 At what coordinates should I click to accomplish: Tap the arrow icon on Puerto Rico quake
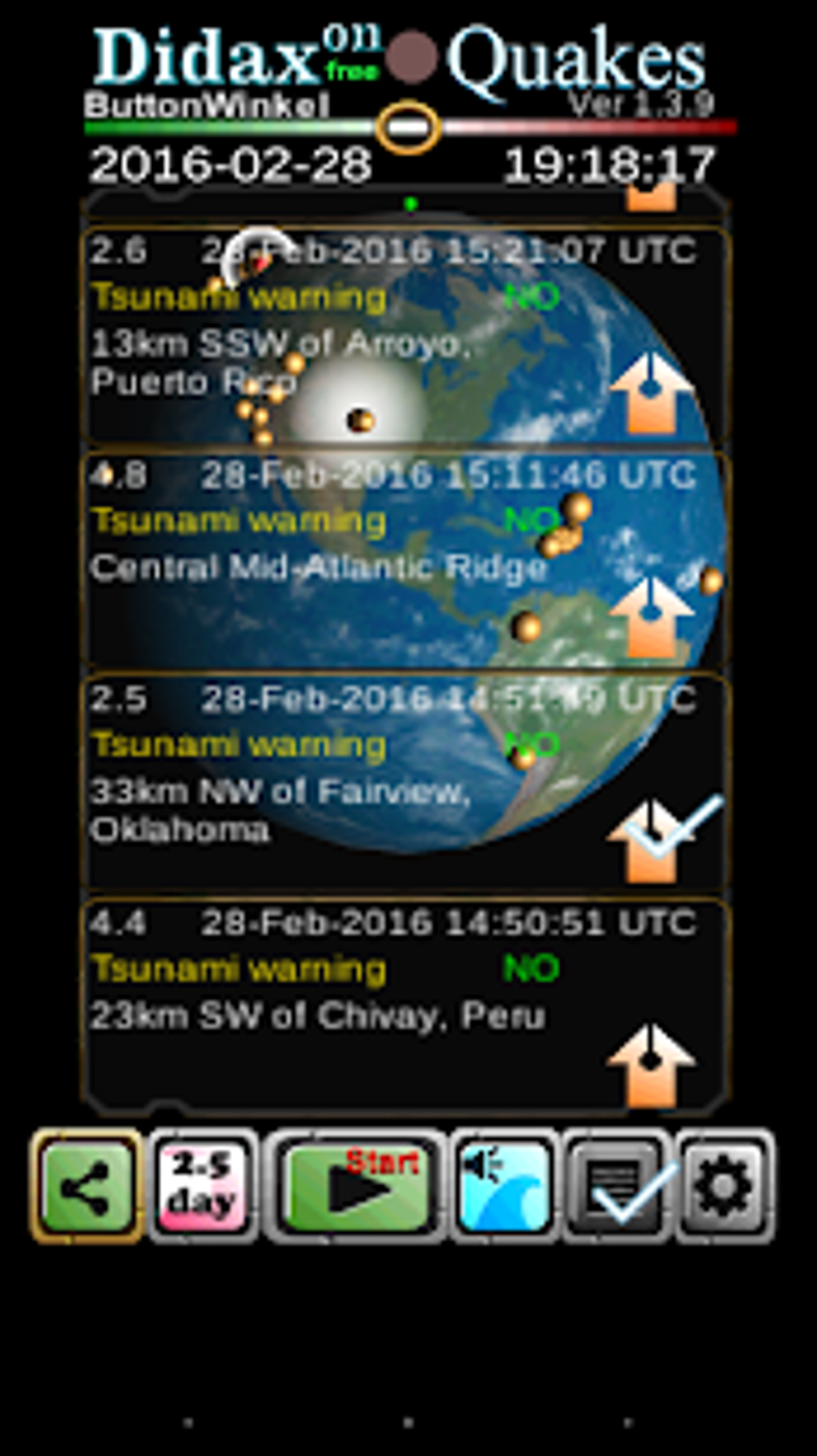(x=651, y=394)
